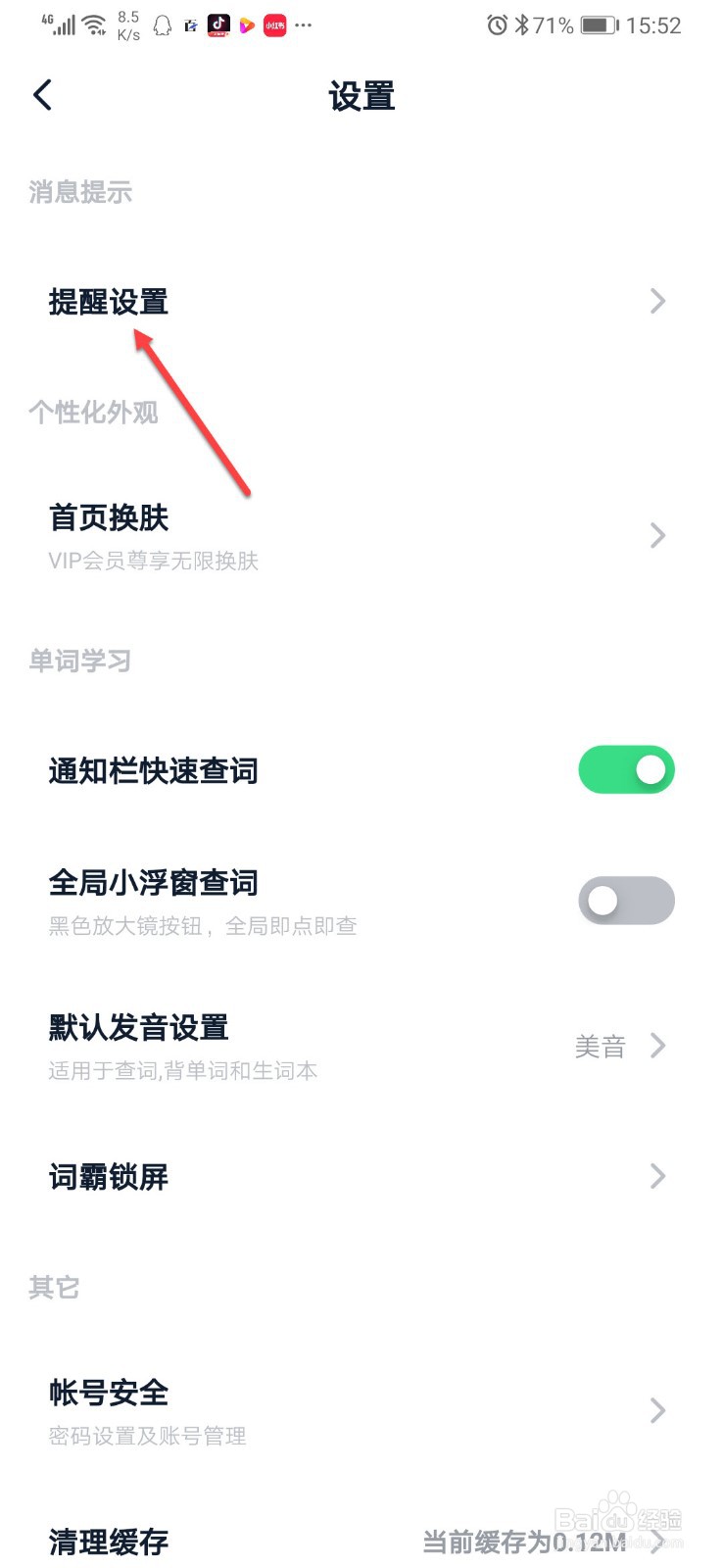Image resolution: width=723 pixels, height=1568 pixels.
Task: Open the Xiaohongshu notification icon
Action: coord(274,24)
